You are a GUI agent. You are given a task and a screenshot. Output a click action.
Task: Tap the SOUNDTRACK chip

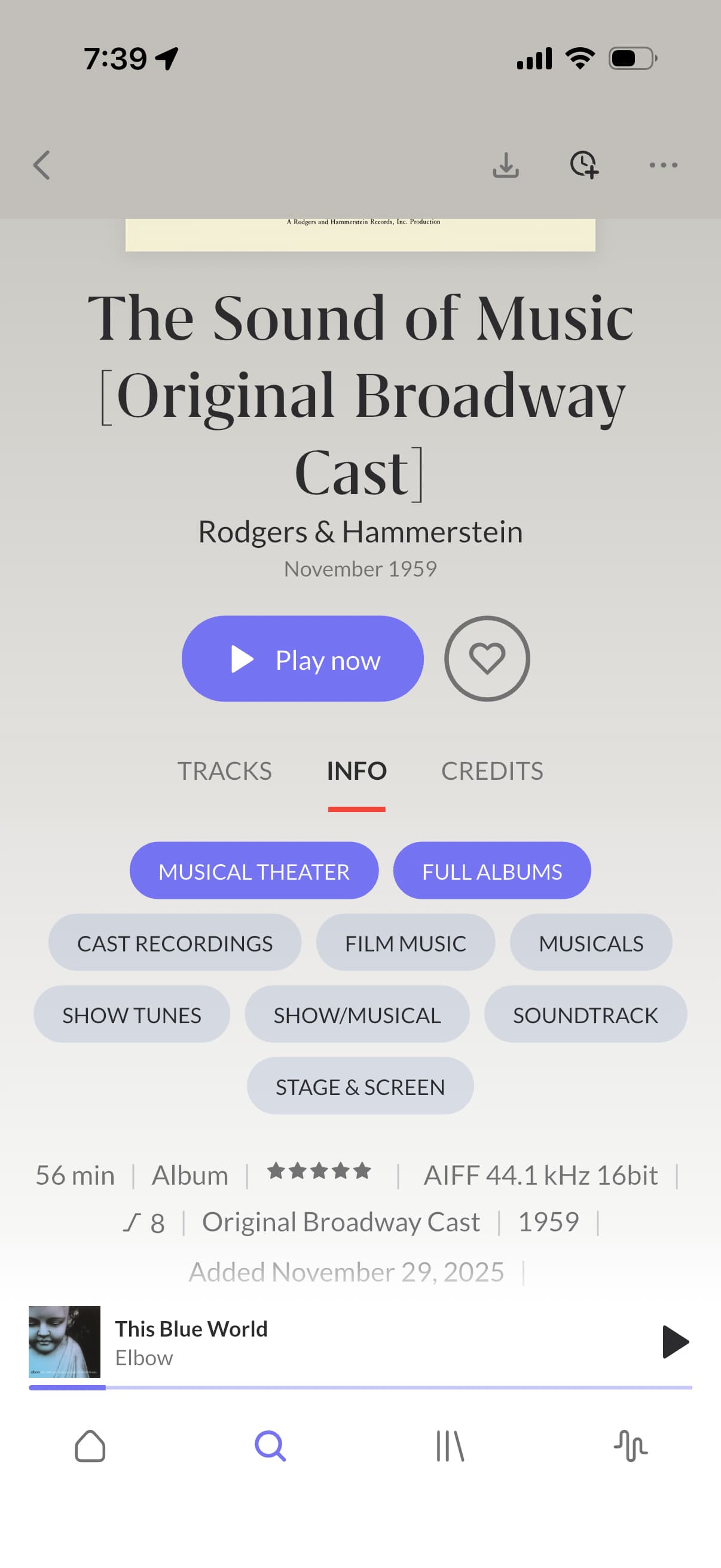(x=585, y=1015)
